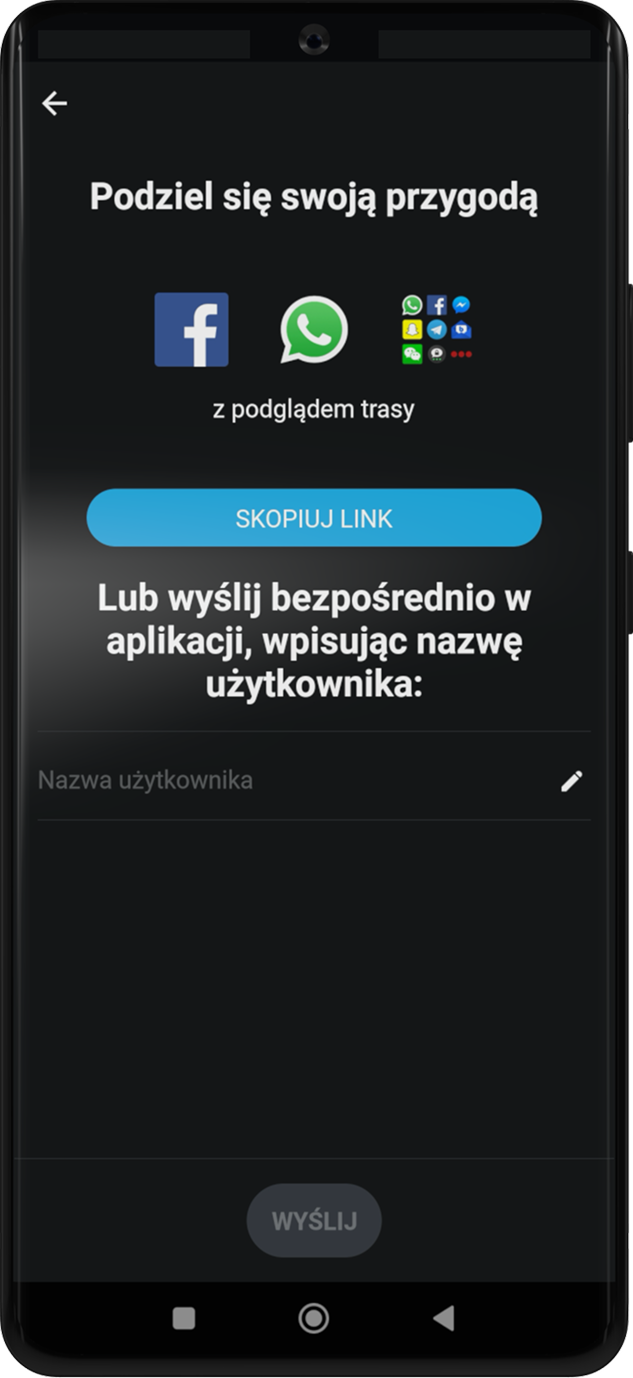Share the adventure on Facebook
The height and width of the screenshot is (1378, 633).
point(191,330)
